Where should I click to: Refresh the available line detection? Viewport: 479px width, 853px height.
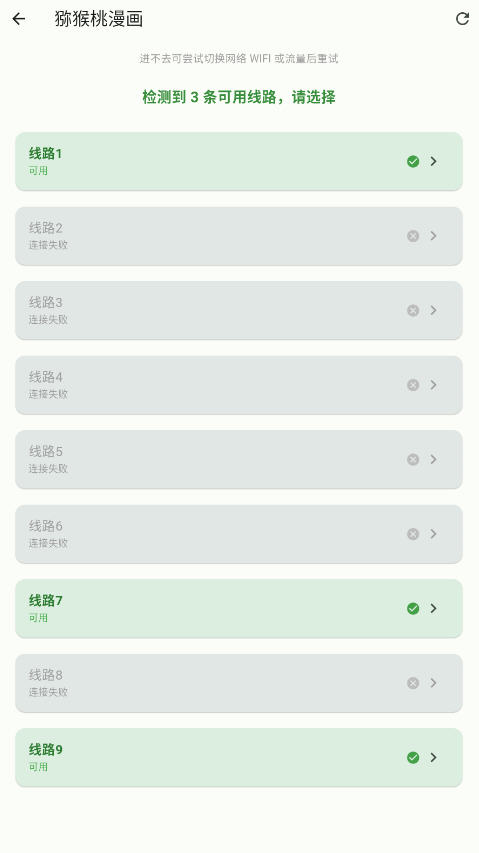point(462,19)
